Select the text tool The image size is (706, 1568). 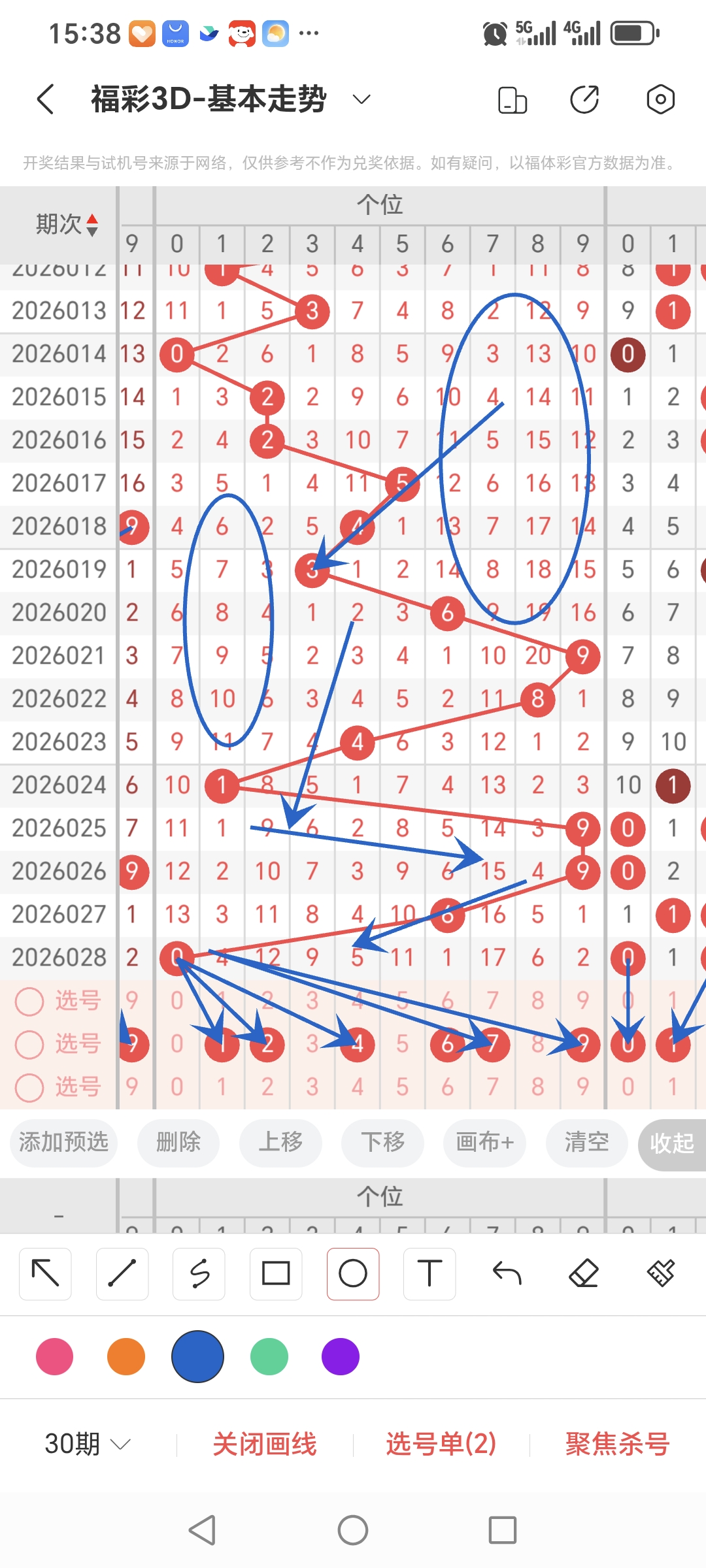tap(429, 1273)
